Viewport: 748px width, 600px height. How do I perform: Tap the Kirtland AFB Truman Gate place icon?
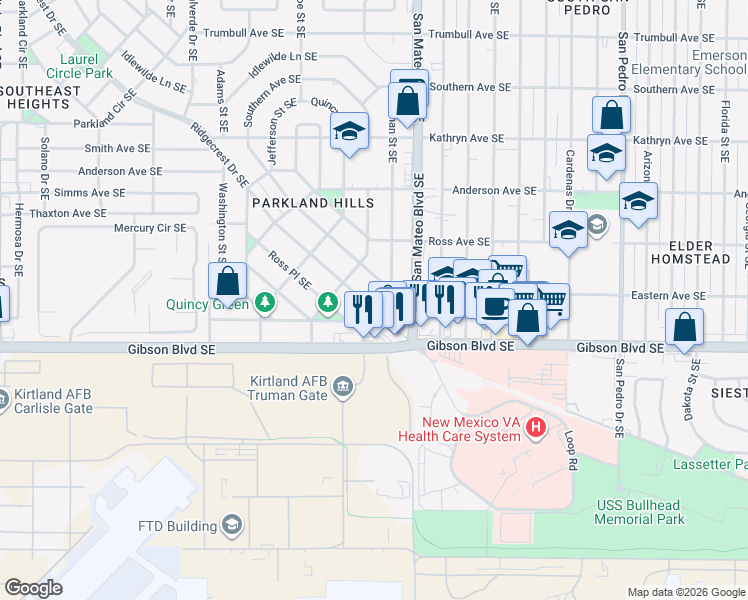343,386
